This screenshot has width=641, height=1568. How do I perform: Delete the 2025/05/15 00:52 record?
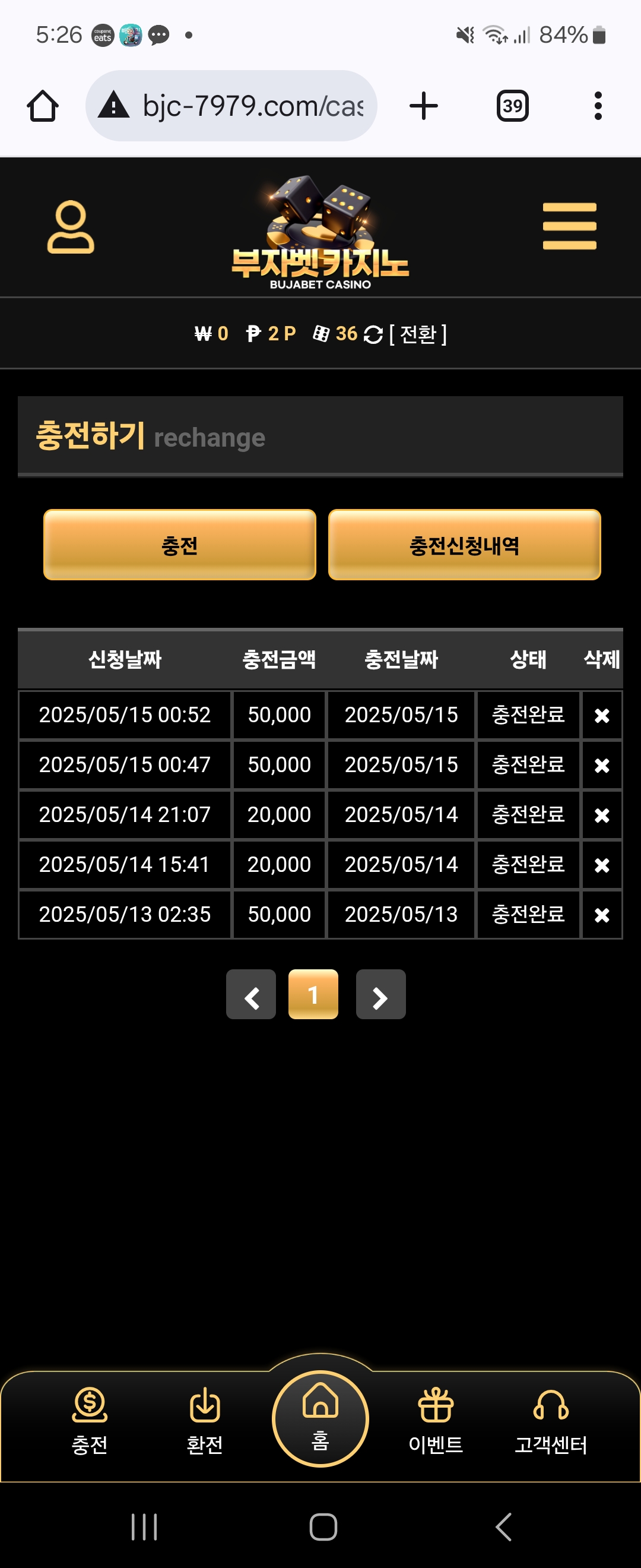[x=601, y=715]
